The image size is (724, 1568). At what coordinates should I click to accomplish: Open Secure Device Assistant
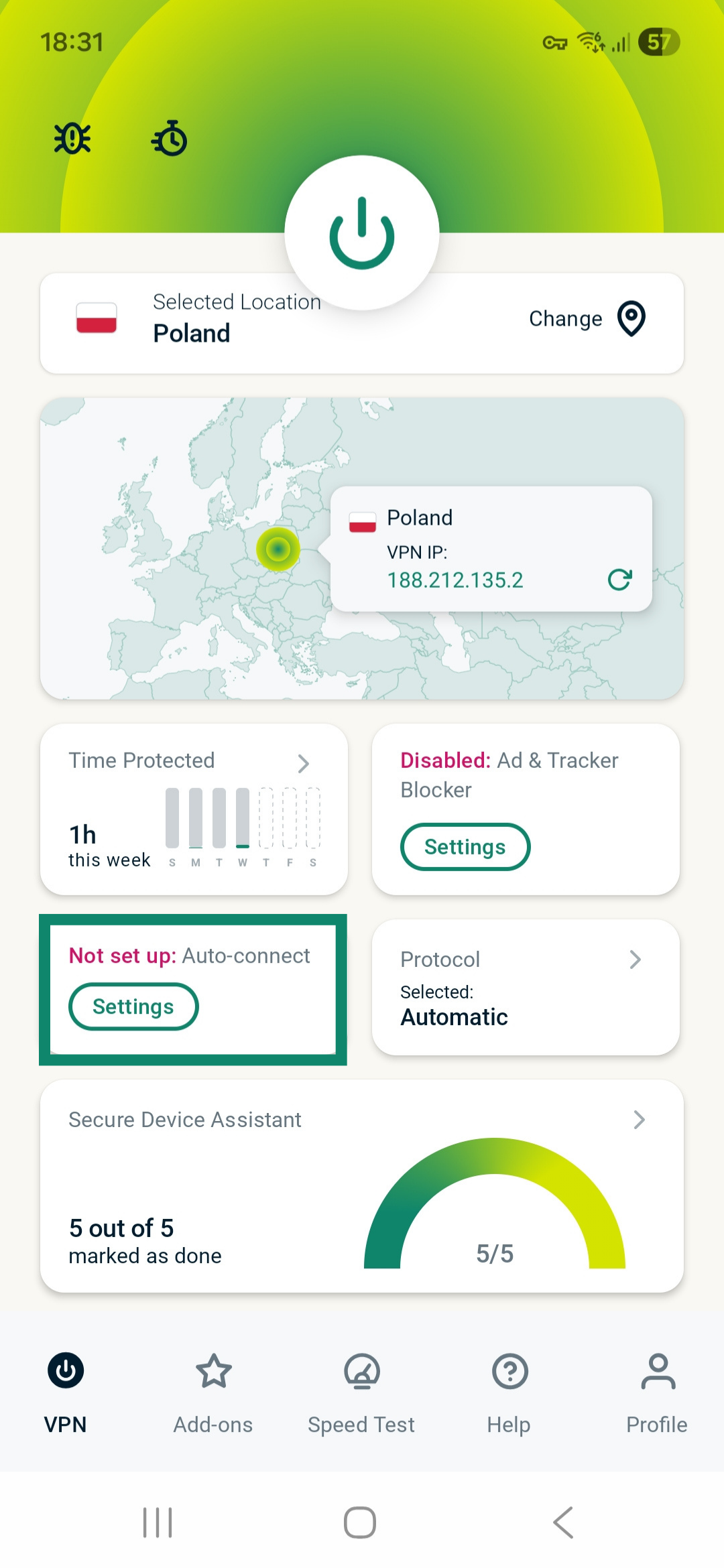tap(362, 1185)
